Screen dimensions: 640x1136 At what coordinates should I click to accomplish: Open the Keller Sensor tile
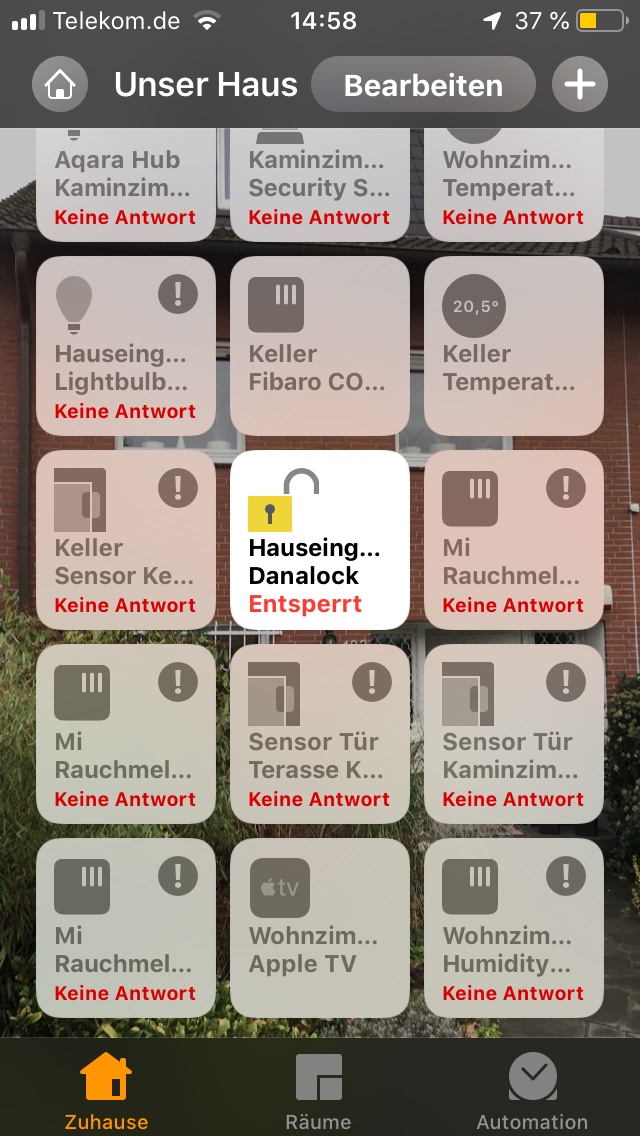[125, 540]
